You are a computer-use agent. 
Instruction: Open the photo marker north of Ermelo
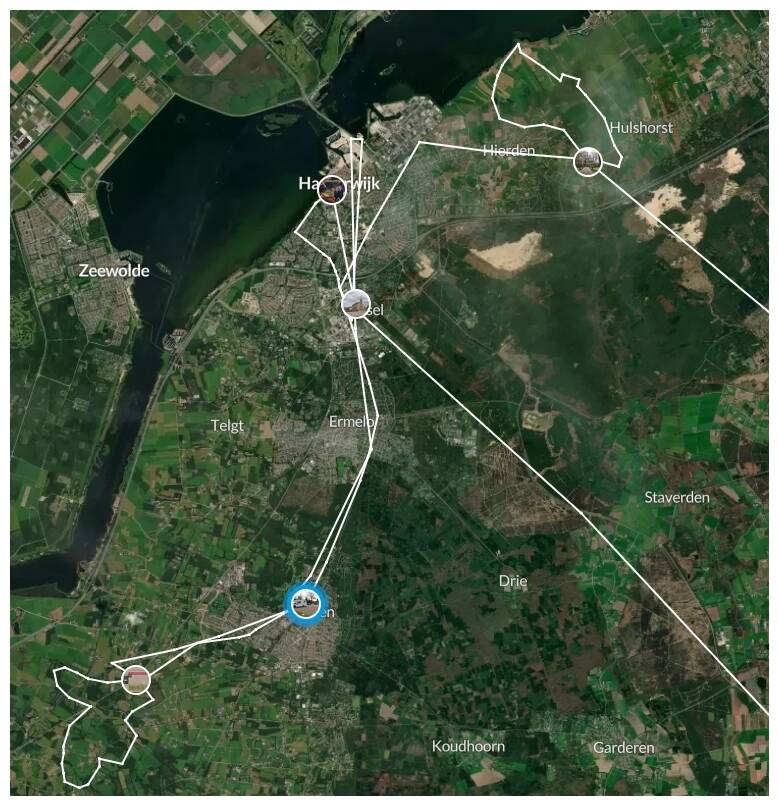[355, 303]
